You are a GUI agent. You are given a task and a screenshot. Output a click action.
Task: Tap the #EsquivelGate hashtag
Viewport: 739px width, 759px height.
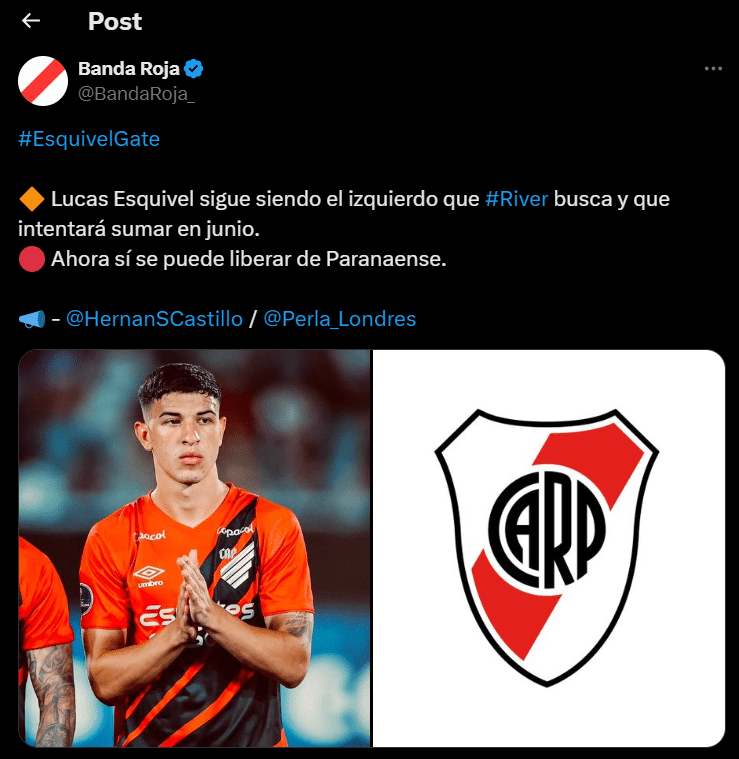[x=89, y=139]
